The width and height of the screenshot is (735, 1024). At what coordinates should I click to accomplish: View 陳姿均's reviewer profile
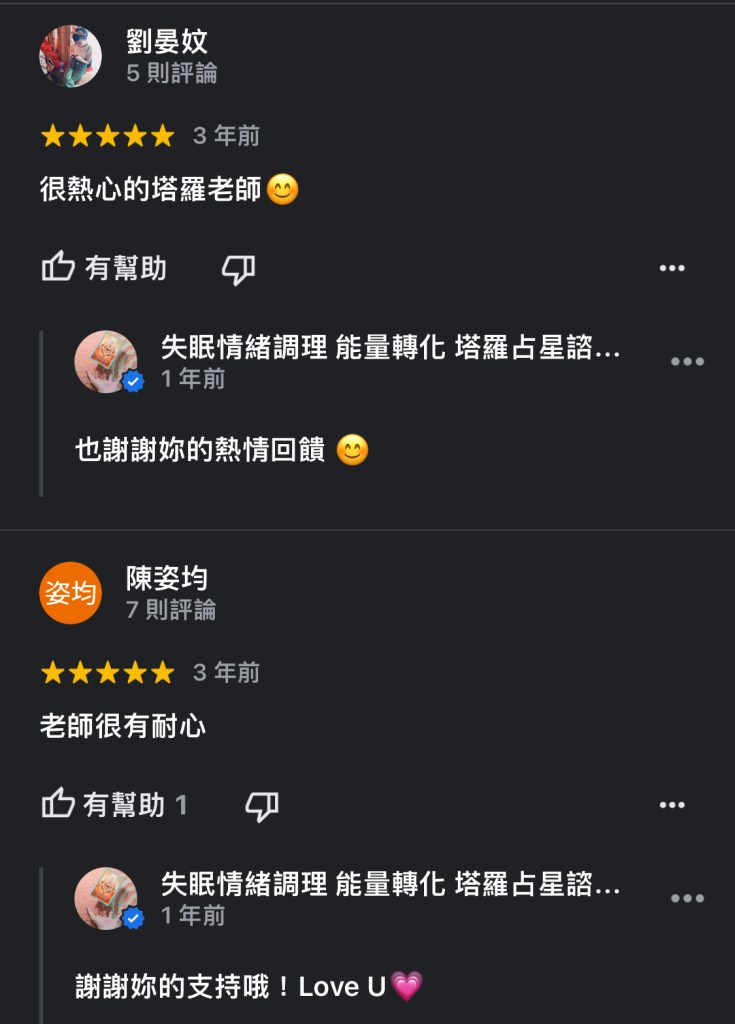[70, 593]
